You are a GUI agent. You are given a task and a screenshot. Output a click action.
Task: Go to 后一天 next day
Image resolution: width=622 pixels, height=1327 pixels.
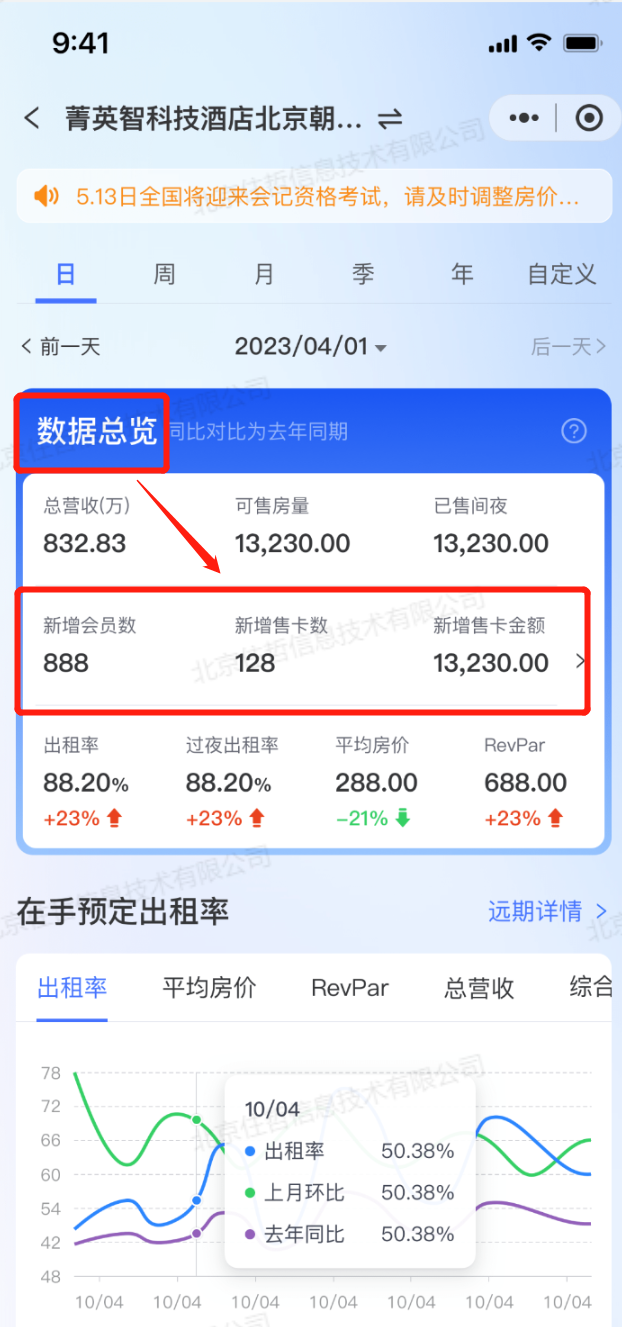coord(567,347)
